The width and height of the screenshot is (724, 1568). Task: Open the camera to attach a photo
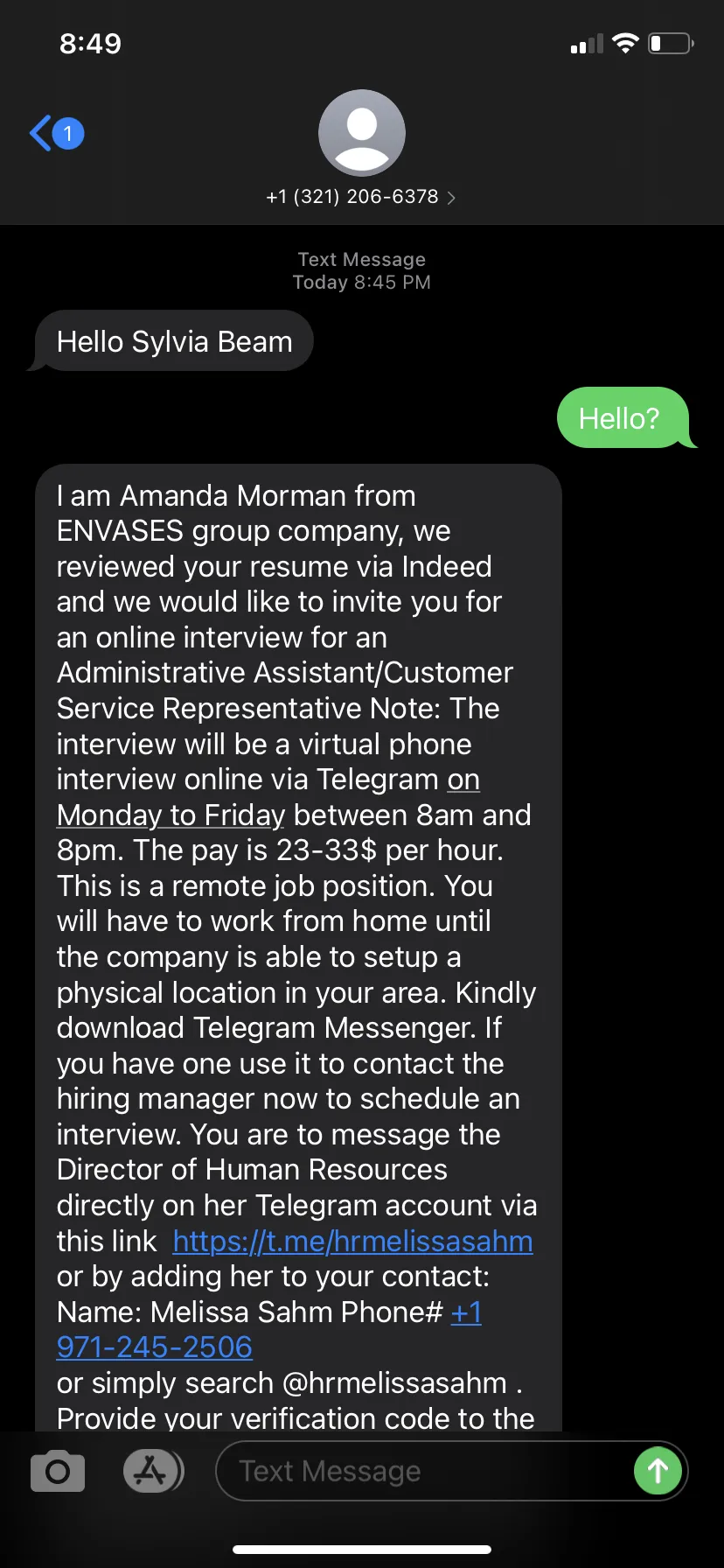pos(58,1471)
